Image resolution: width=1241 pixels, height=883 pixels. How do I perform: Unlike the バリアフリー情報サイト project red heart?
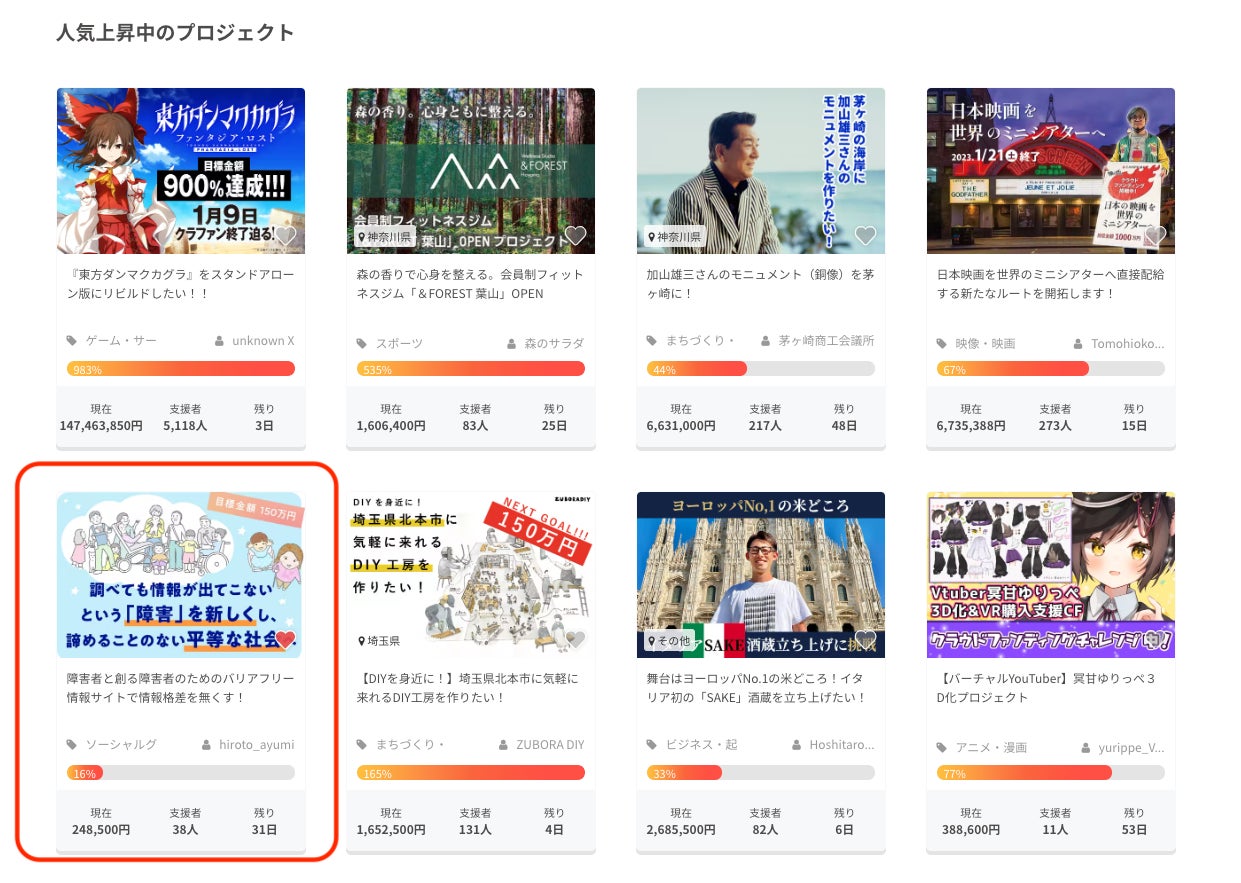[285, 640]
